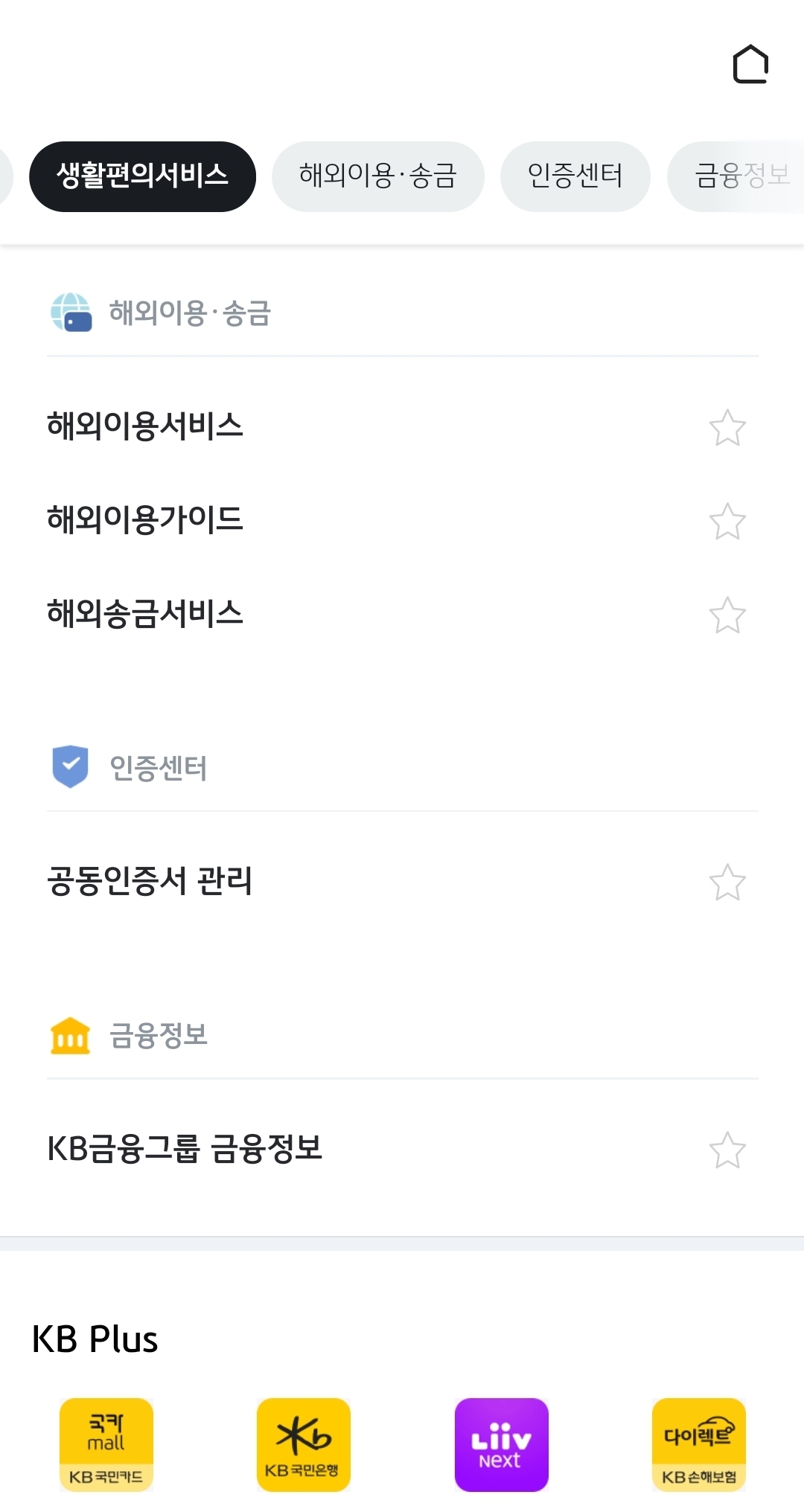Go to 공동인증서 관리
This screenshot has width=804, height=1512.
click(149, 882)
